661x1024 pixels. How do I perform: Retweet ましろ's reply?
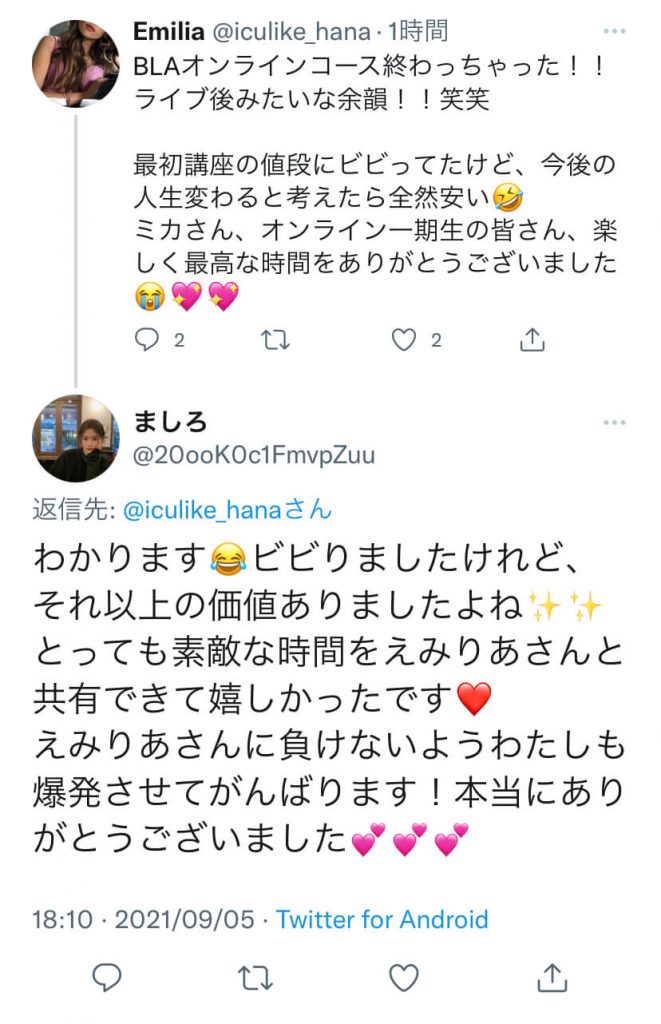pyautogui.click(x=255, y=977)
